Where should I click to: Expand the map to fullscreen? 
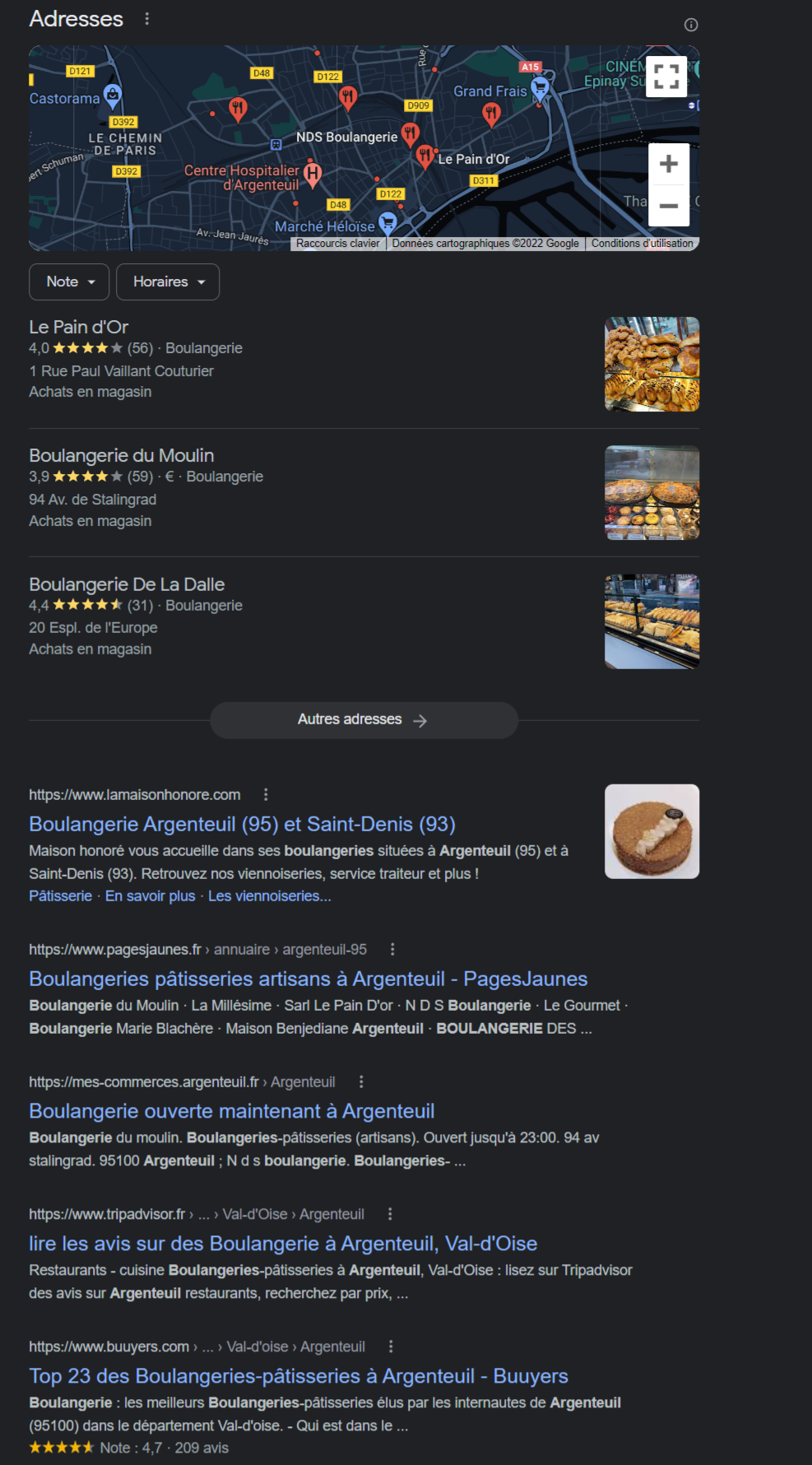point(666,77)
